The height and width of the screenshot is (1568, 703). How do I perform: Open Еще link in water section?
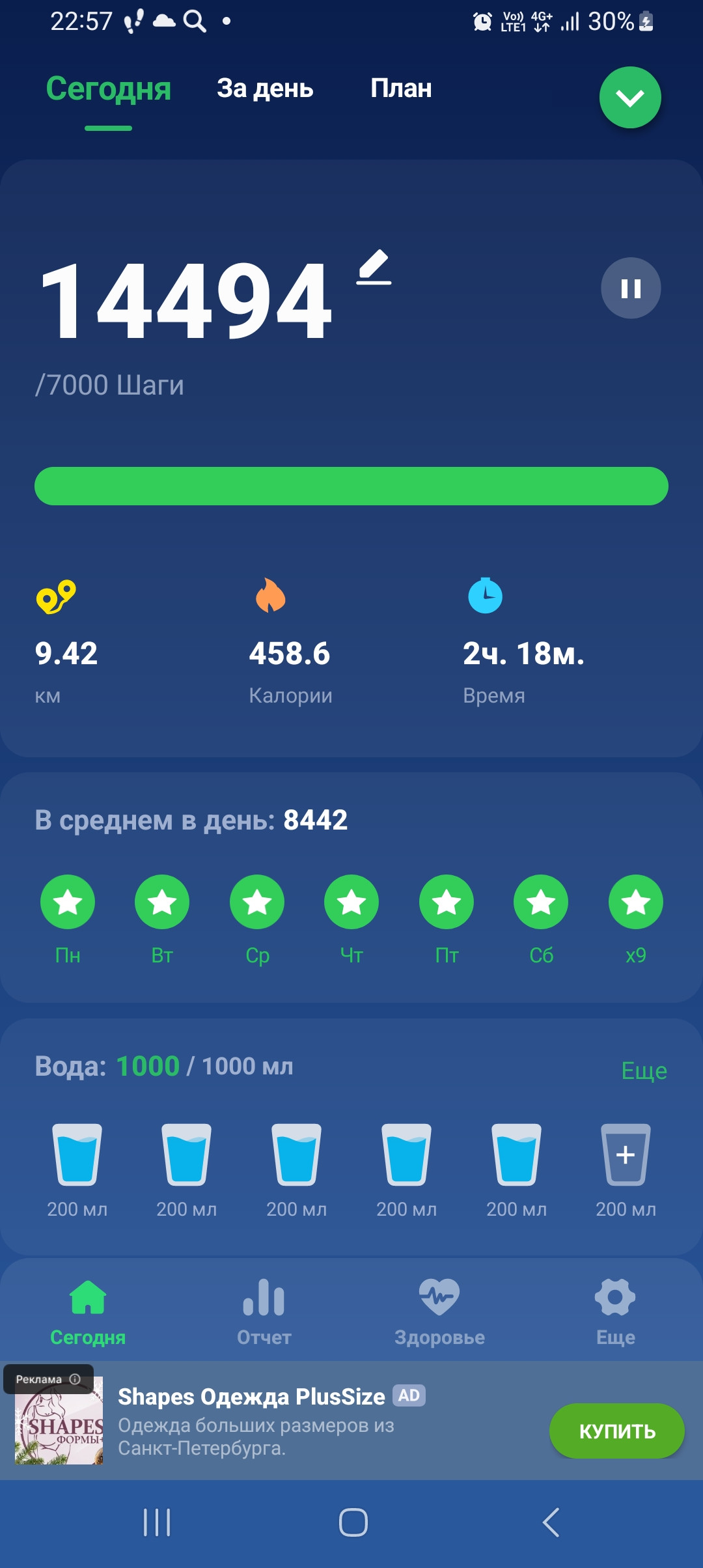(644, 1071)
